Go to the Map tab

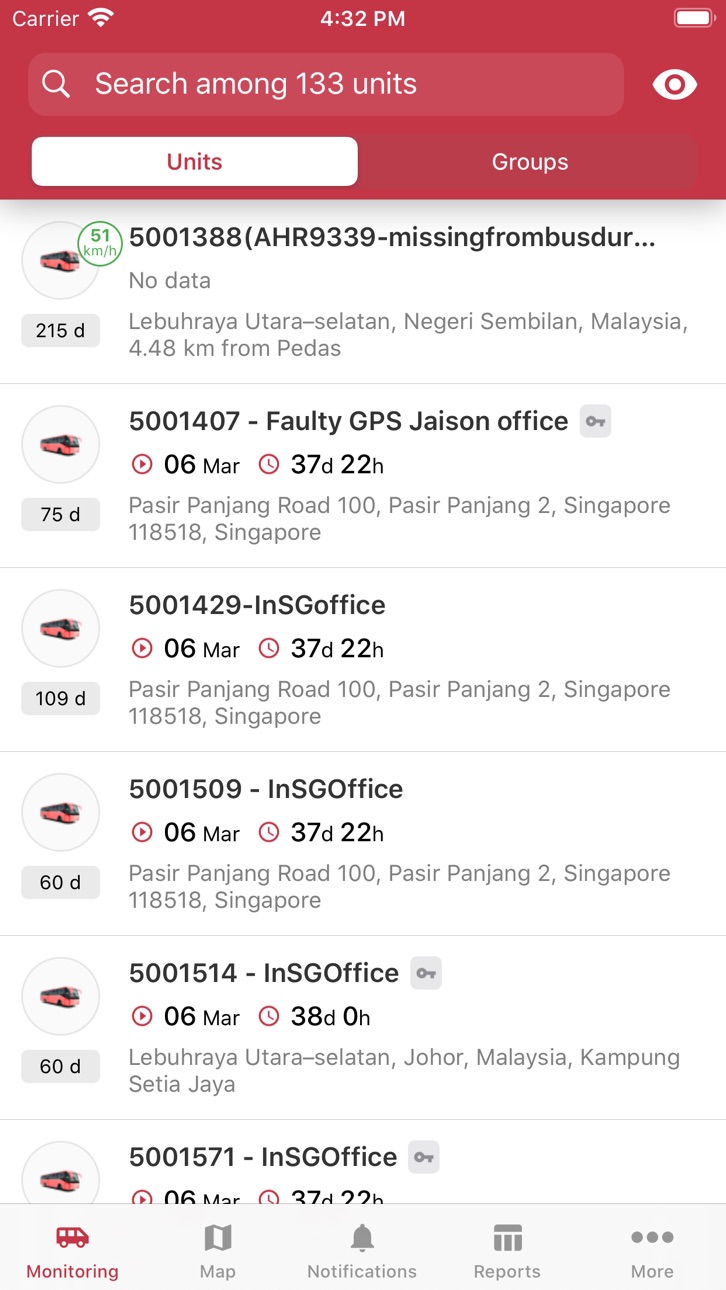point(217,1251)
